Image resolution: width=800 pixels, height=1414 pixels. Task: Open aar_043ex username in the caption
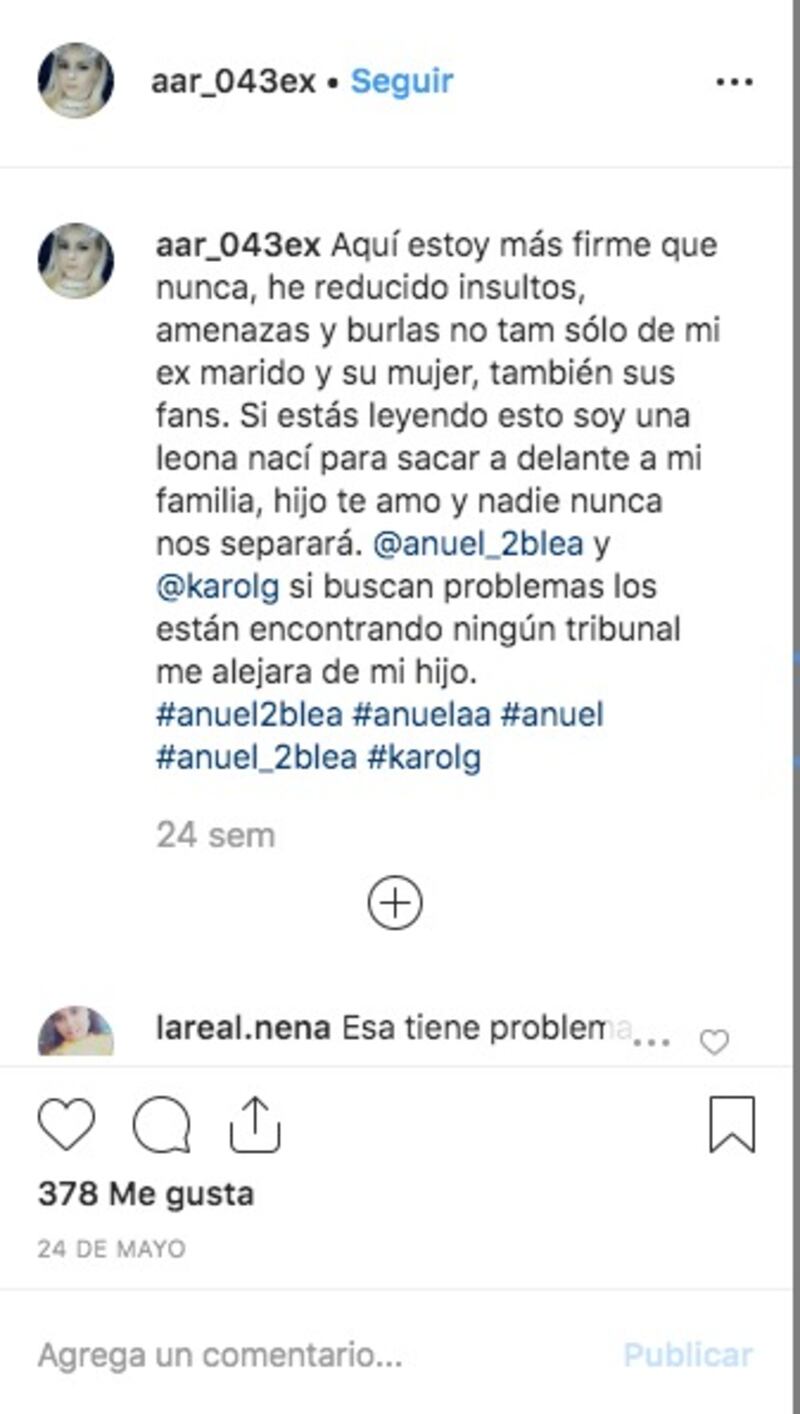(238, 245)
